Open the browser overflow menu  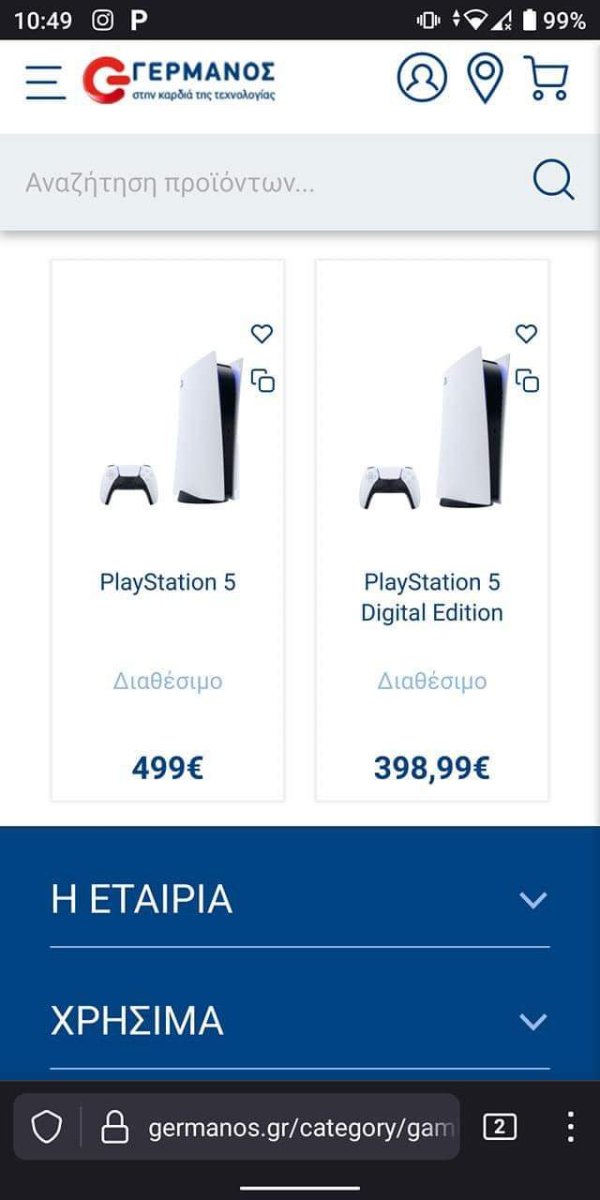(570, 1128)
